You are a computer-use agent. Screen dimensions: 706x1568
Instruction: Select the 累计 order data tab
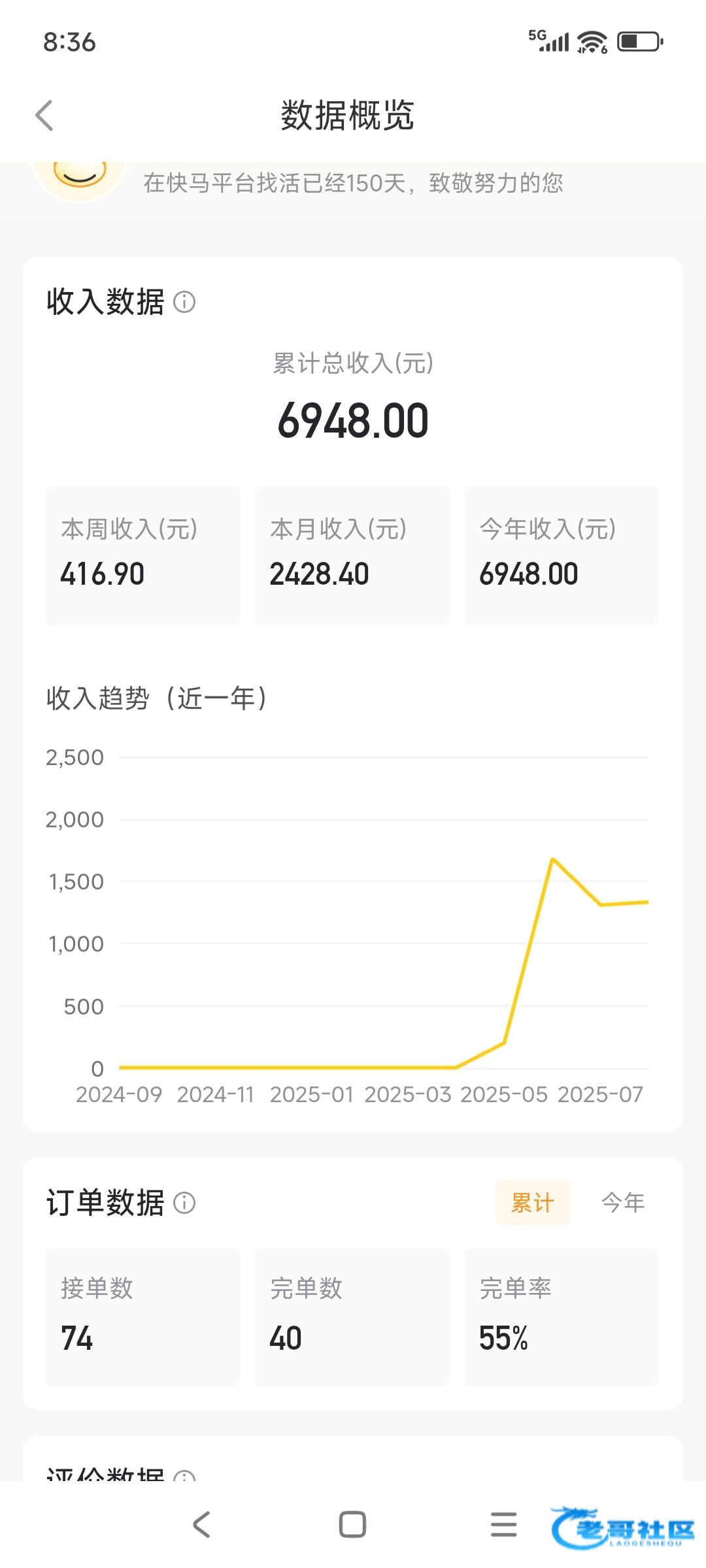tap(533, 1203)
